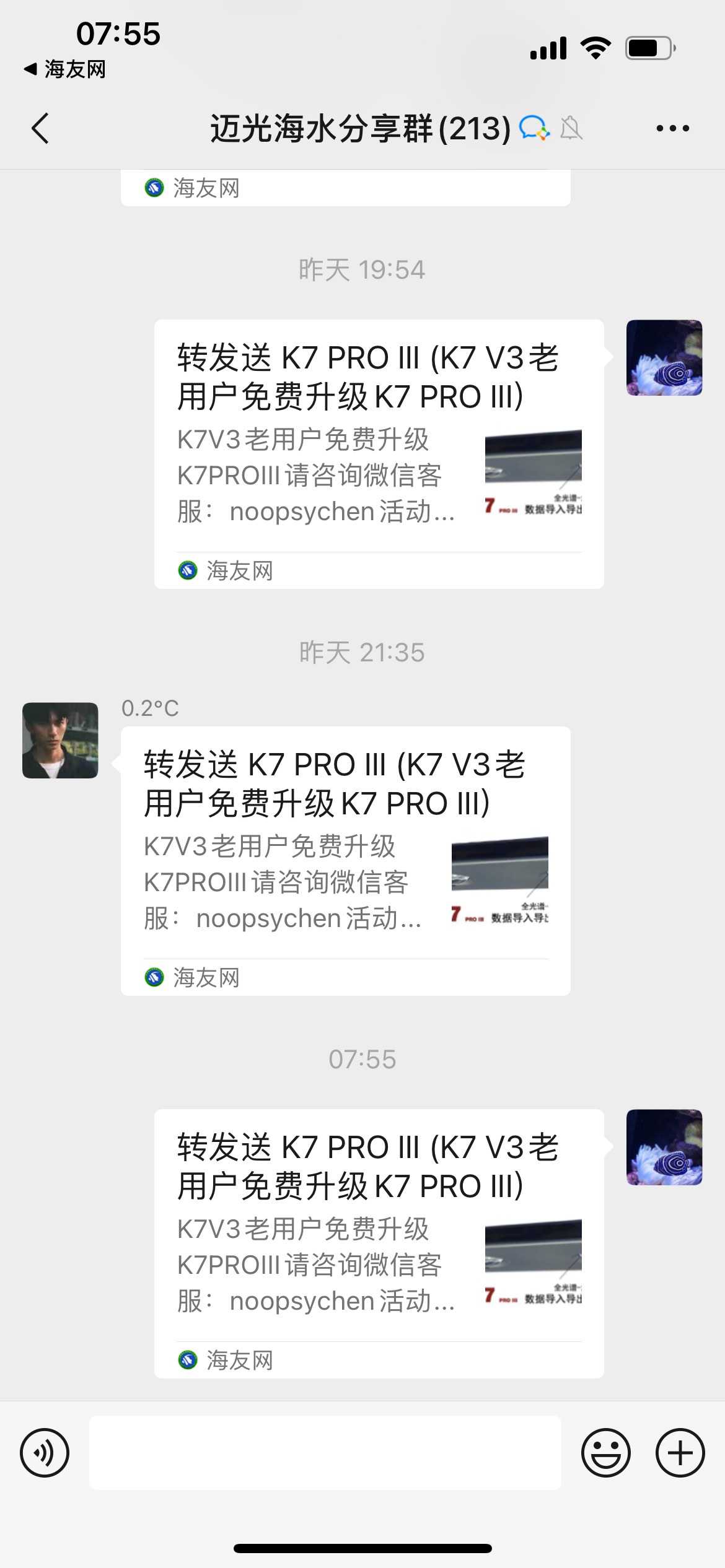
Task: View the profile of user 0.2°C
Action: [x=60, y=740]
